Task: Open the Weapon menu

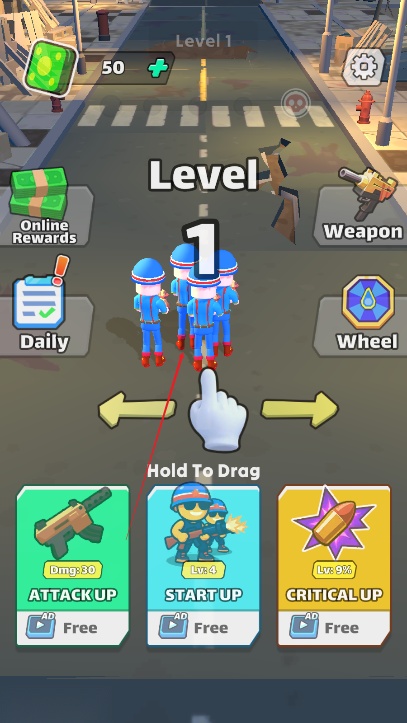Action: [x=362, y=207]
